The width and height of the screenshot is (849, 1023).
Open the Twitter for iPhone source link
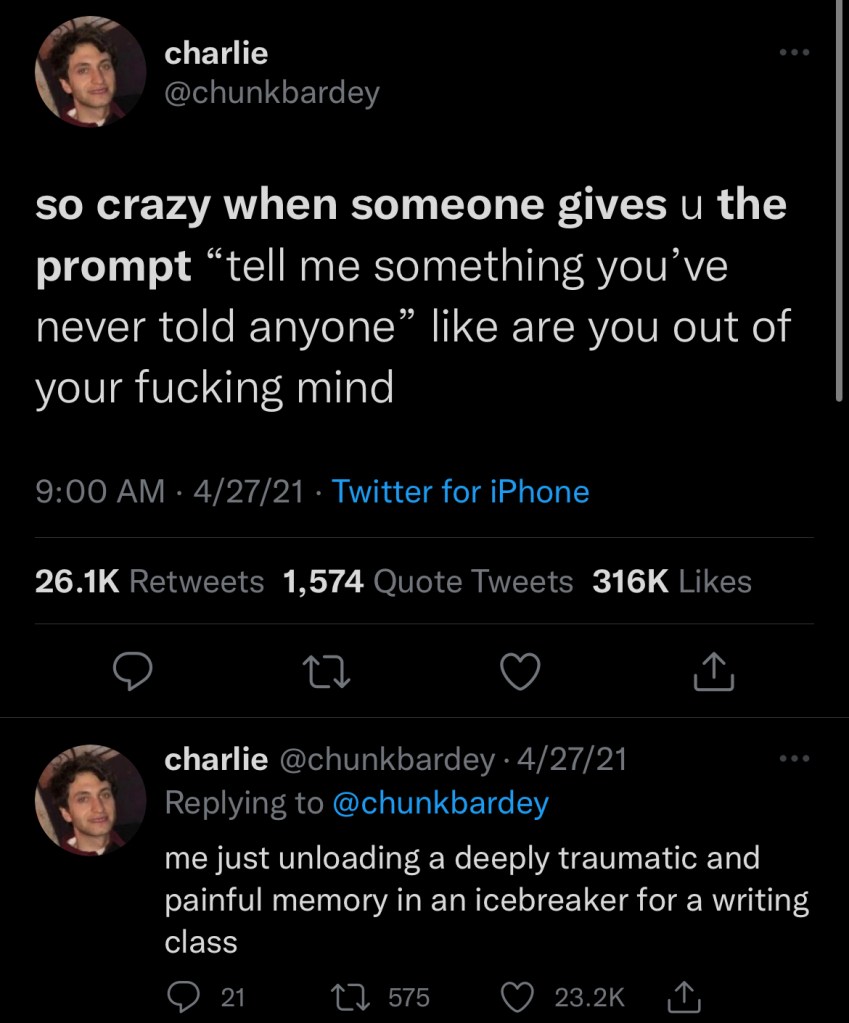[459, 491]
